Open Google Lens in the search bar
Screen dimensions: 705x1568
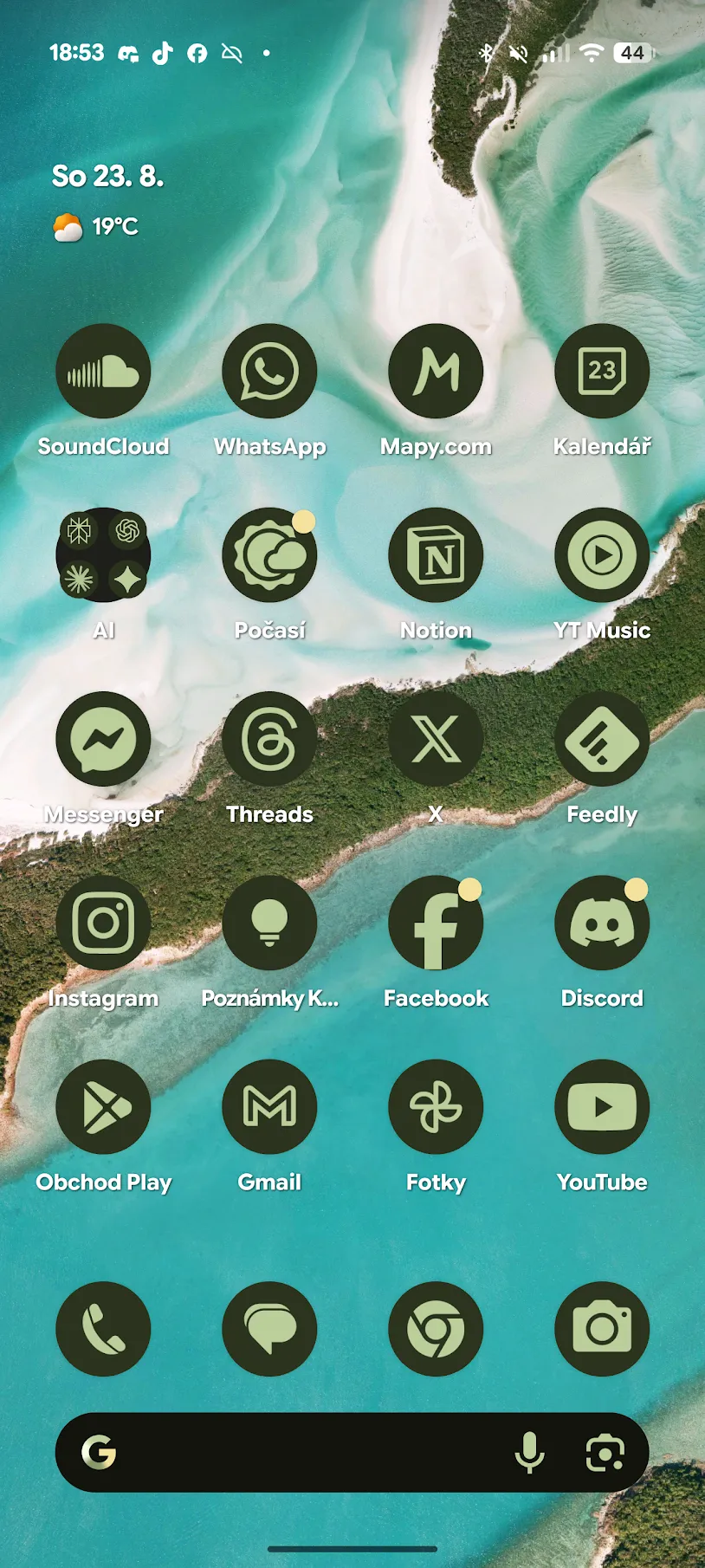(605, 1453)
